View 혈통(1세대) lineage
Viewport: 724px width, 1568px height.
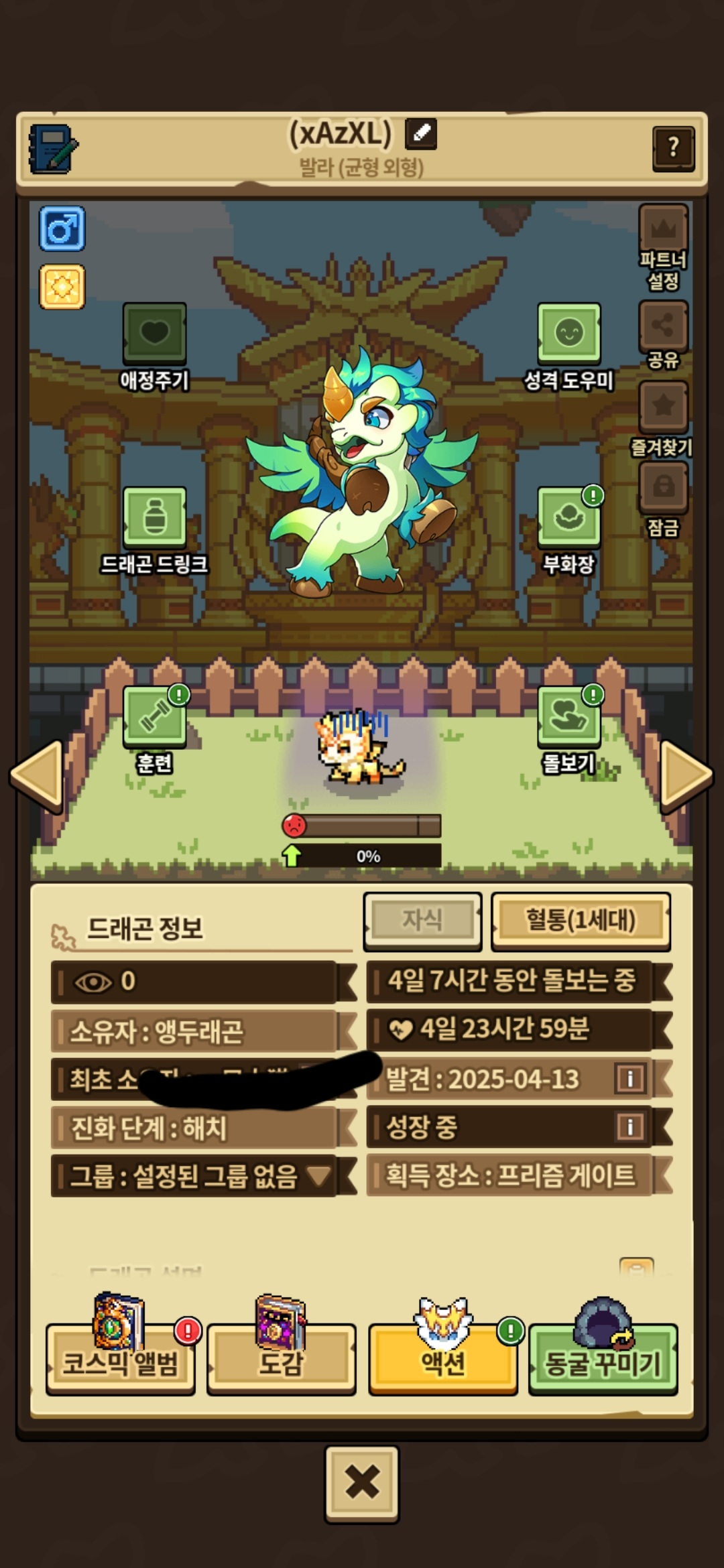tap(581, 920)
